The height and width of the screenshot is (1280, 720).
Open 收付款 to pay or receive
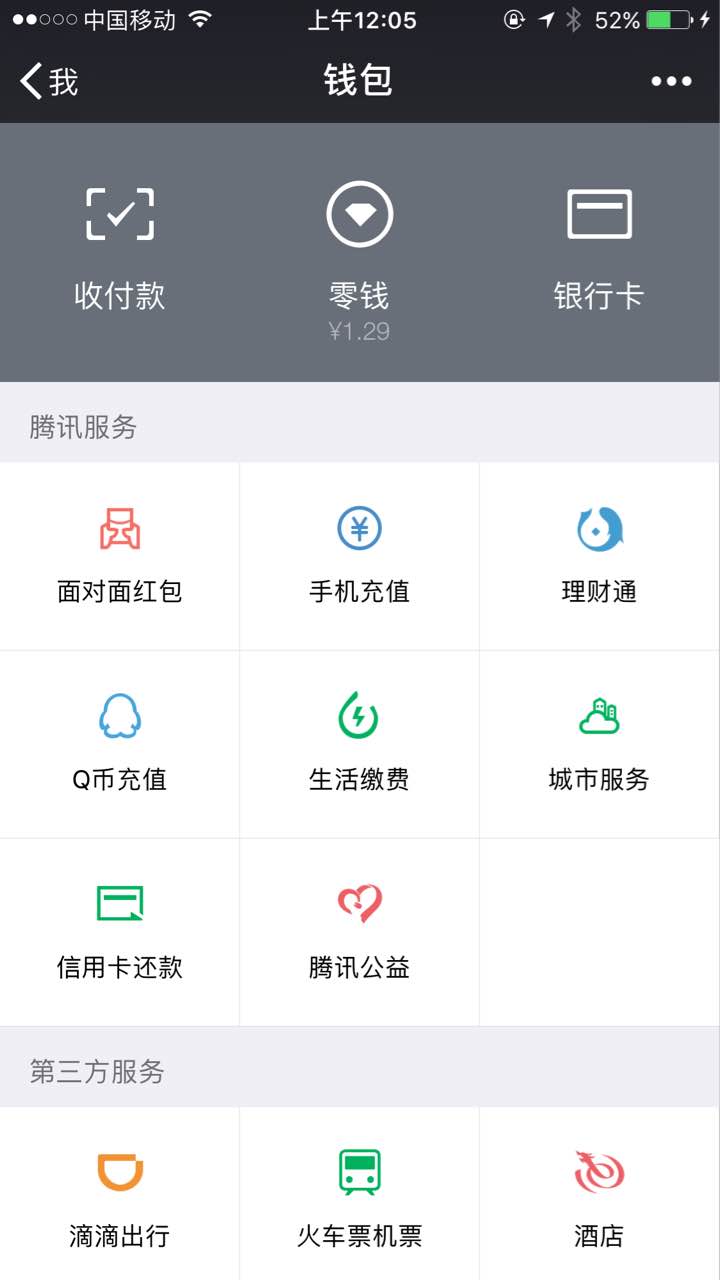[120, 250]
